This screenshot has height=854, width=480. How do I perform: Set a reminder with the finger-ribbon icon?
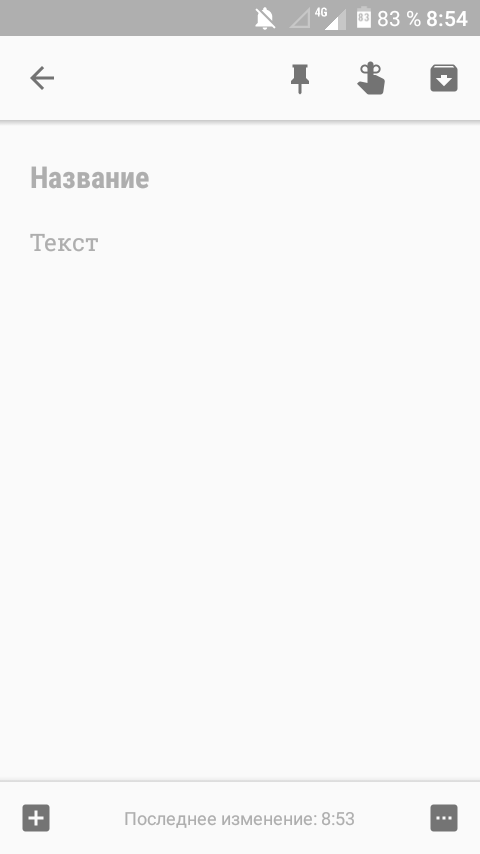[371, 78]
